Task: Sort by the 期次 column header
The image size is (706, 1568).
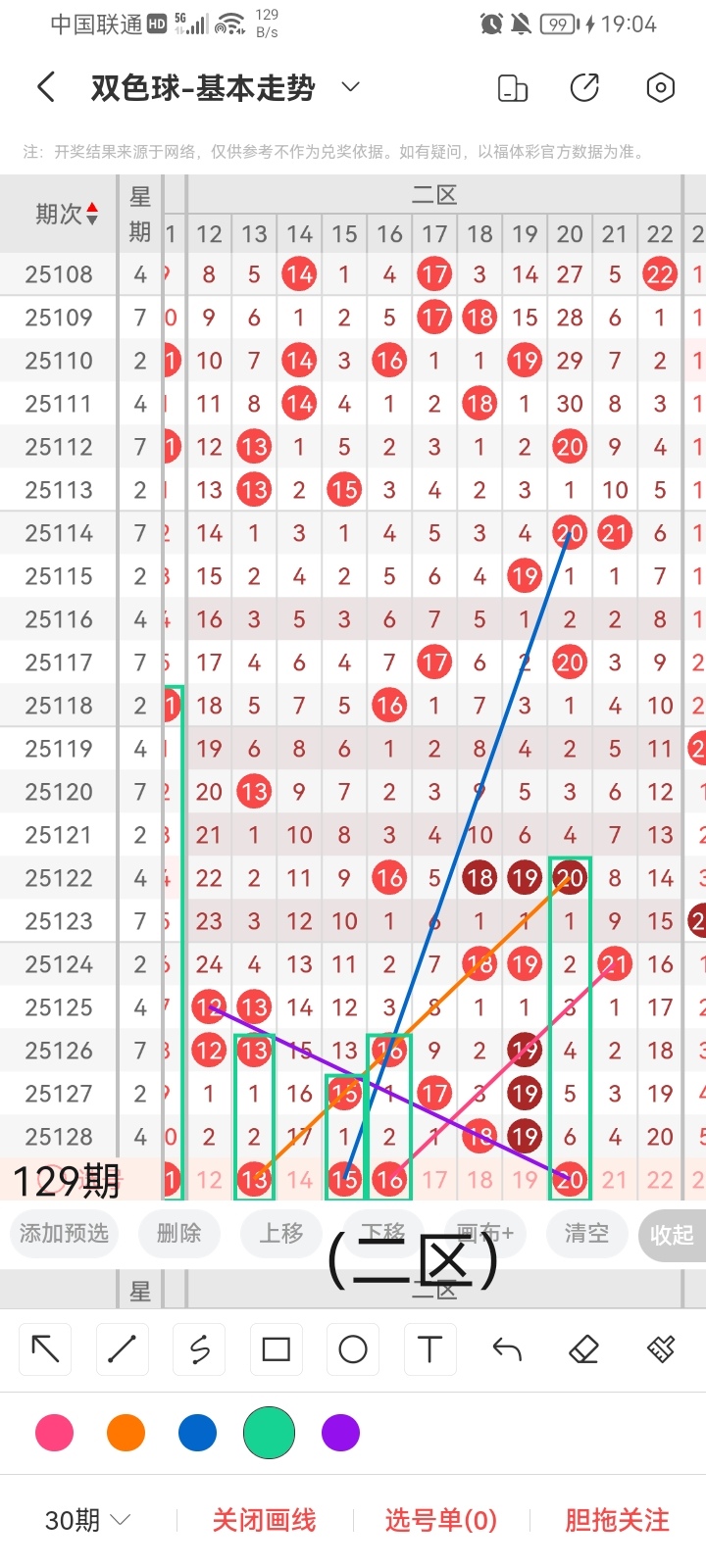Action: pos(66,214)
